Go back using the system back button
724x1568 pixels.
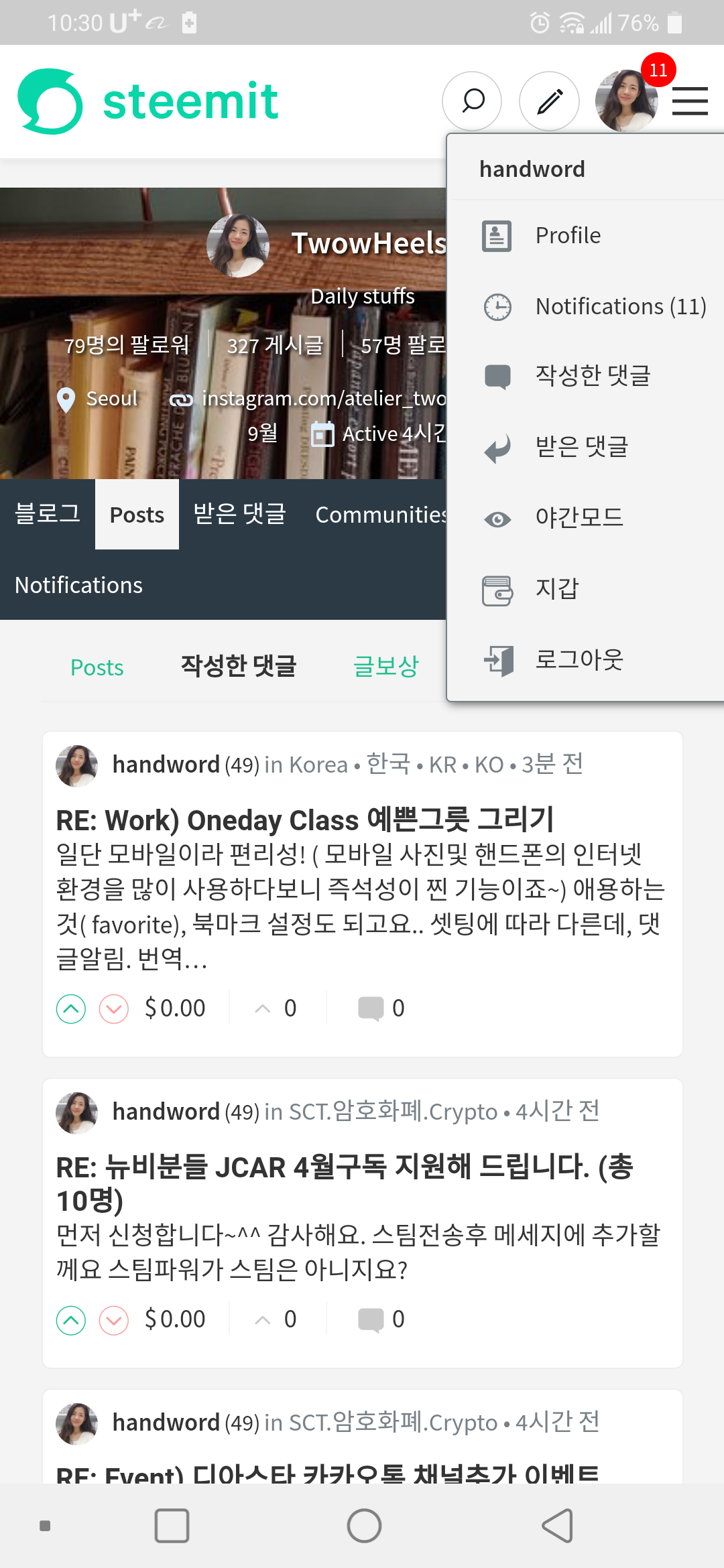point(557,1526)
